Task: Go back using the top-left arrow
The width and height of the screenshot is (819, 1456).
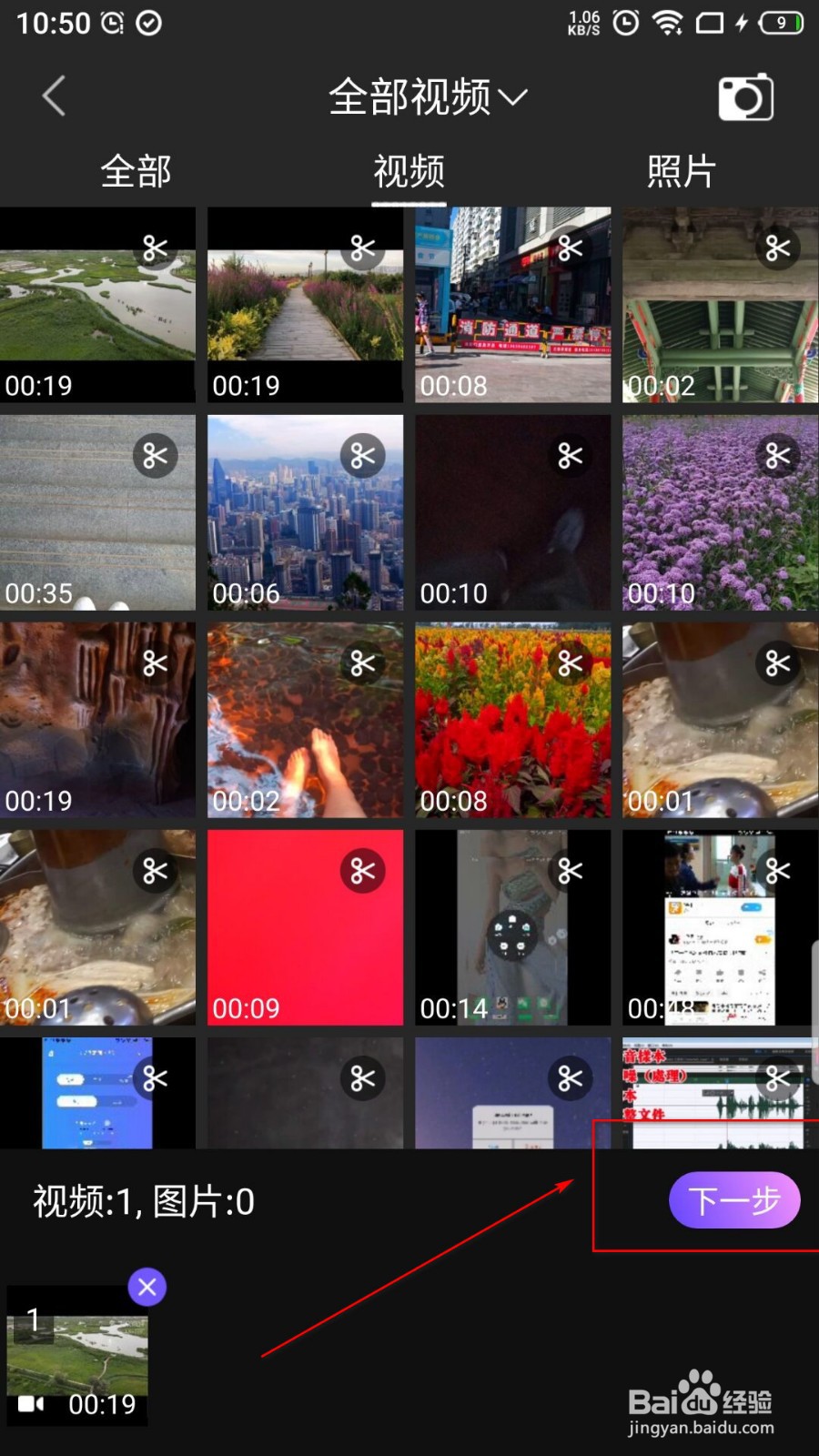Action: point(54,96)
